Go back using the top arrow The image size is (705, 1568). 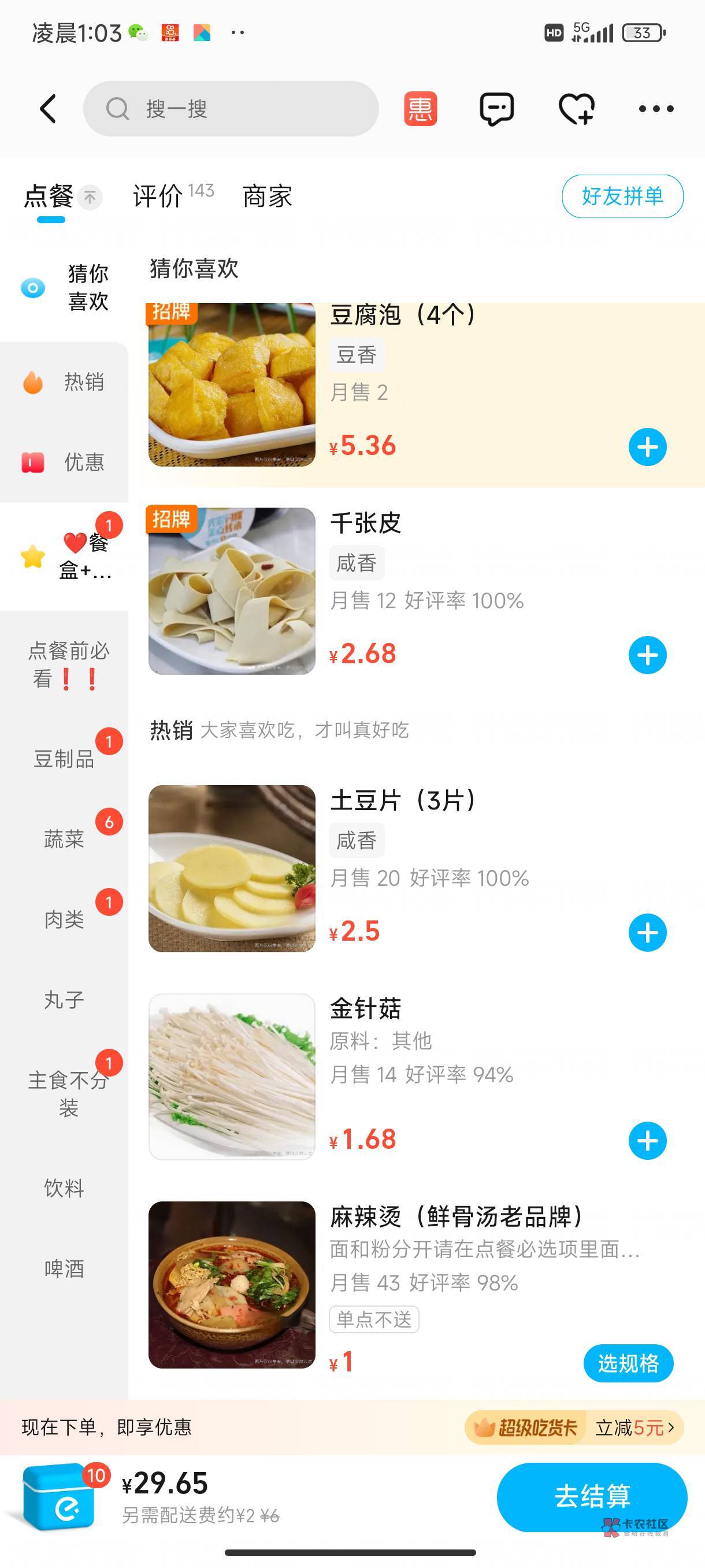48,109
